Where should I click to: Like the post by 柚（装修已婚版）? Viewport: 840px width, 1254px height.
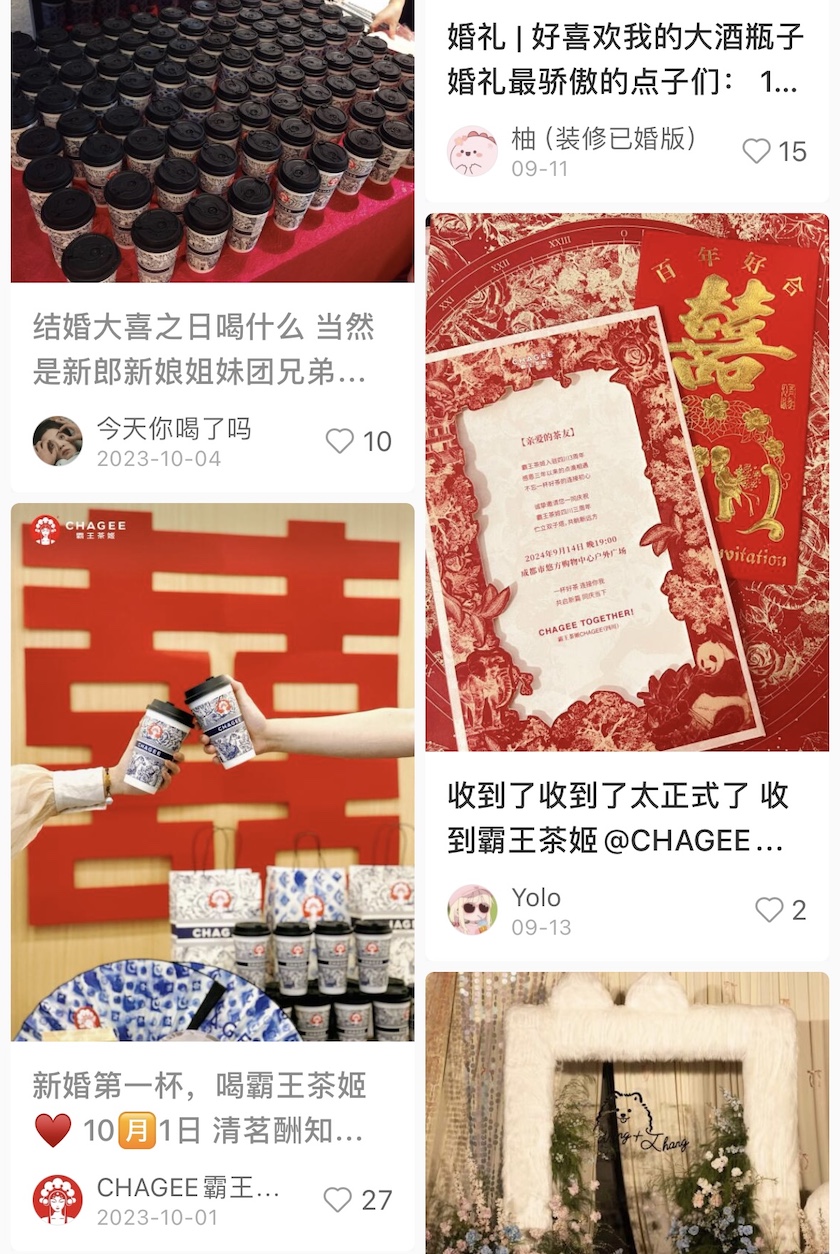click(757, 151)
